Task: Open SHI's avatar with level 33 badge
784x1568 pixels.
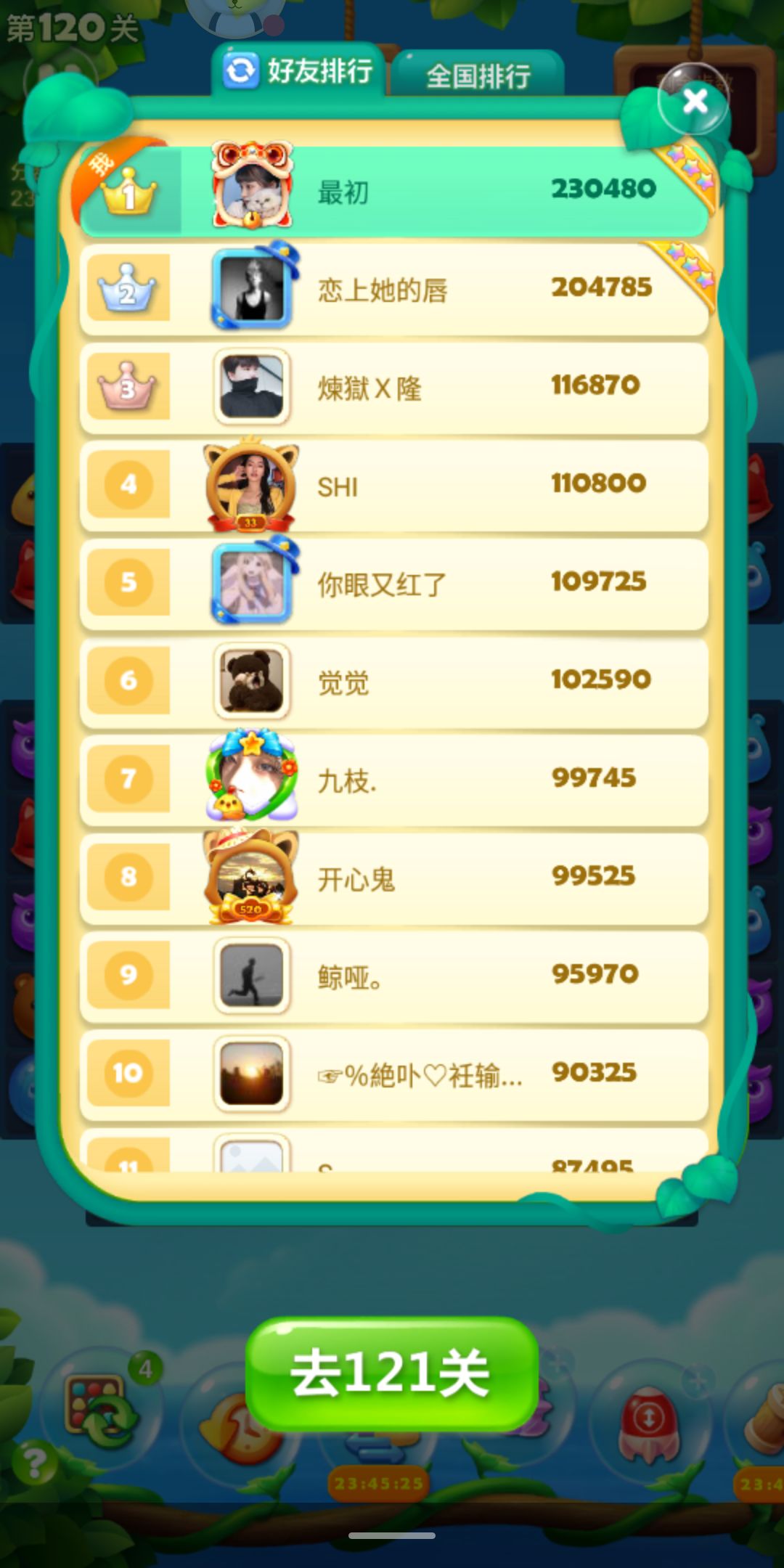Action: click(251, 486)
